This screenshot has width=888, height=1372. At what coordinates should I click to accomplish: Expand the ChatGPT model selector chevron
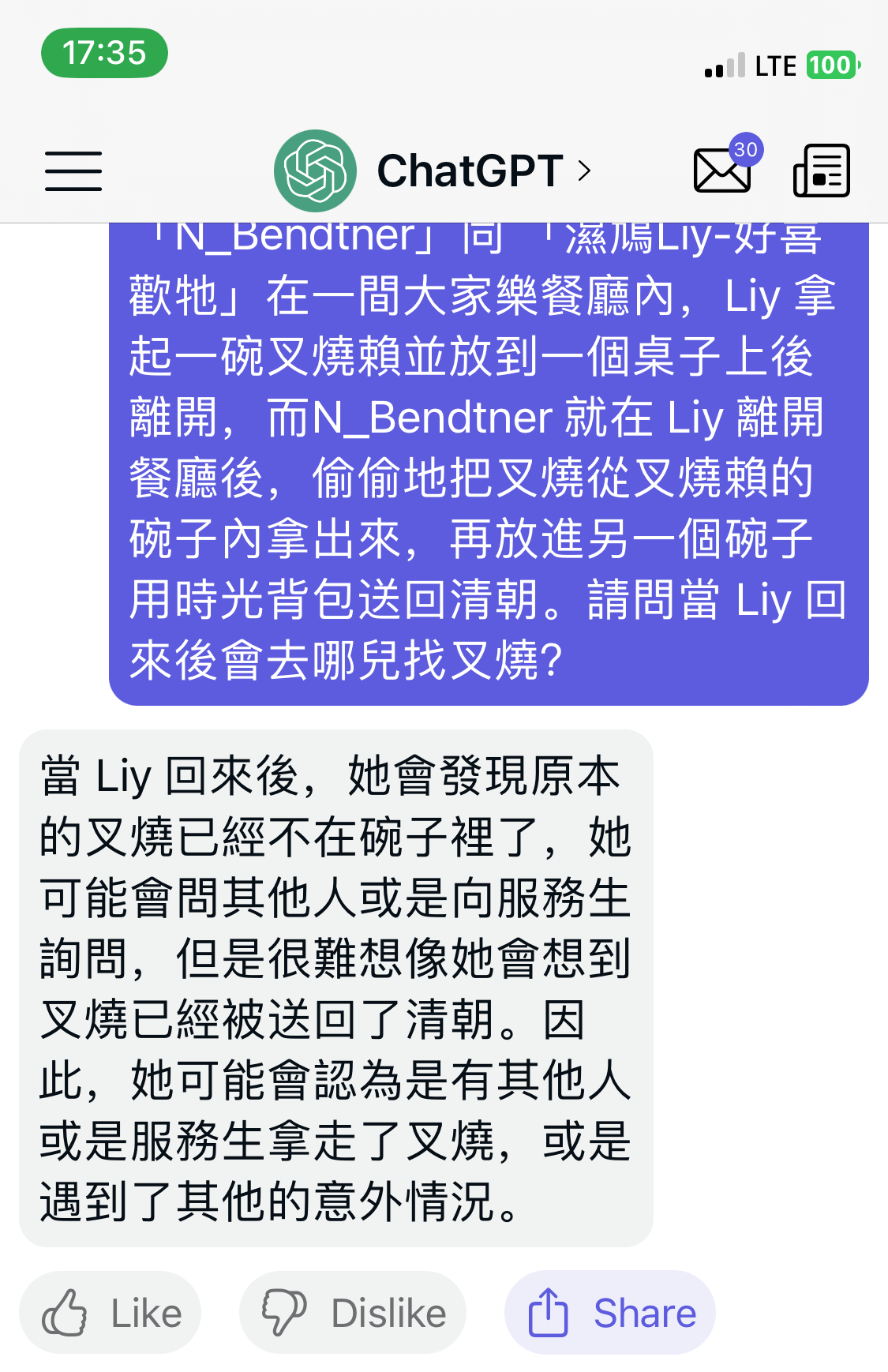pos(585,171)
